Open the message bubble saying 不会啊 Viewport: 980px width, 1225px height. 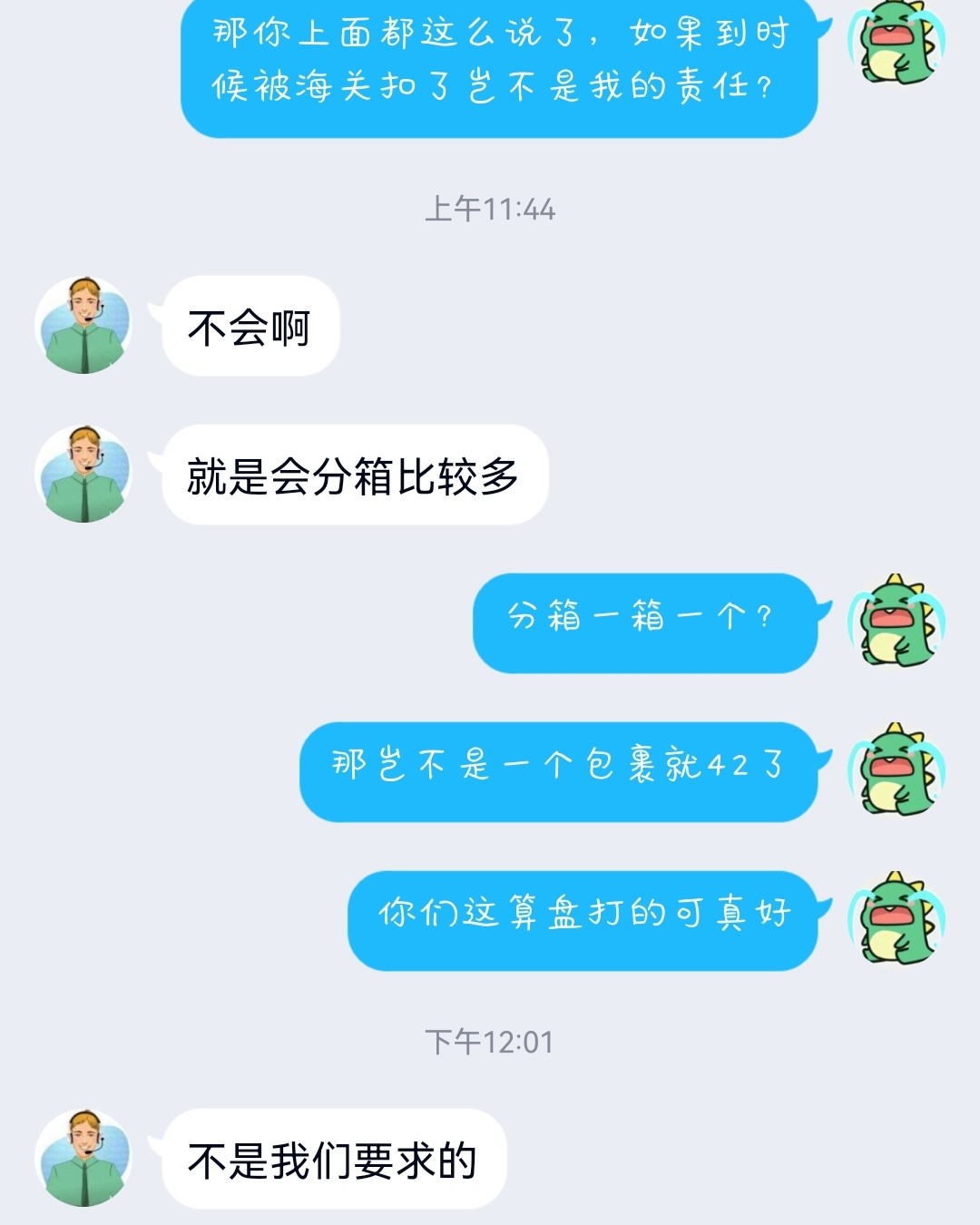pos(250,328)
